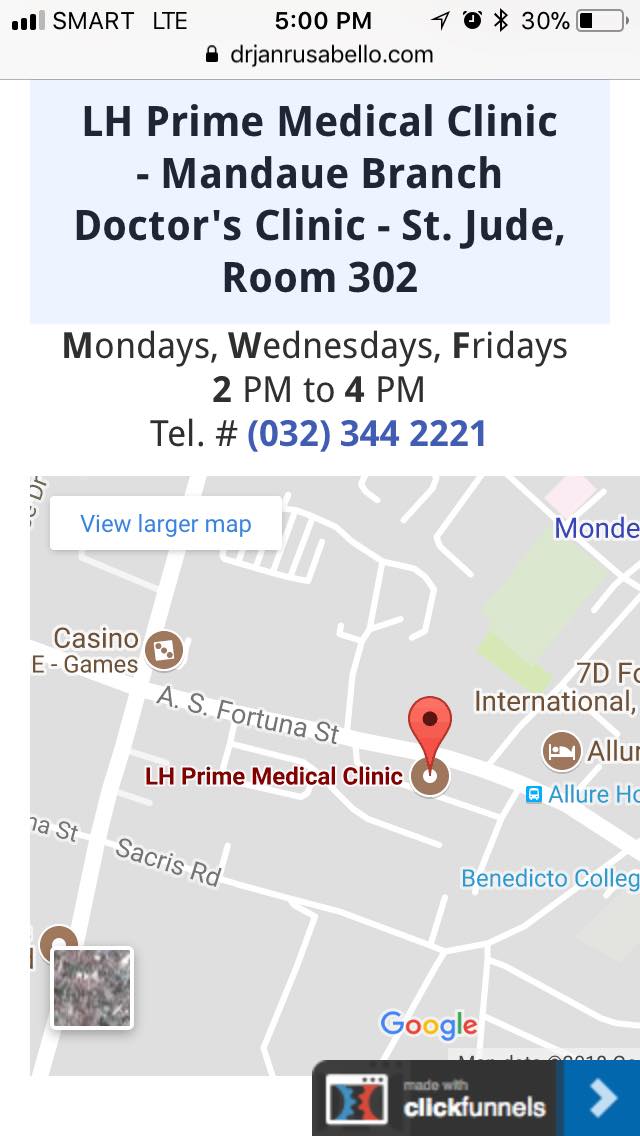Open the View larger map link
Viewport: 640px width, 1136px height.
click(165, 523)
